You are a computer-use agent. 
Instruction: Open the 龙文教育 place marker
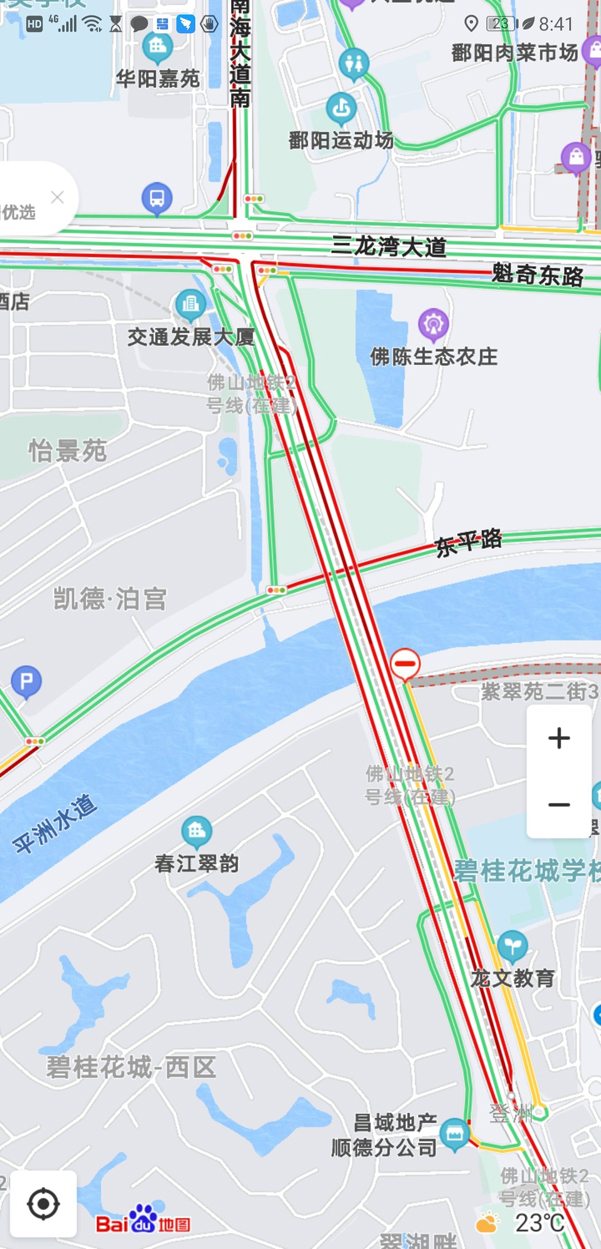512,946
